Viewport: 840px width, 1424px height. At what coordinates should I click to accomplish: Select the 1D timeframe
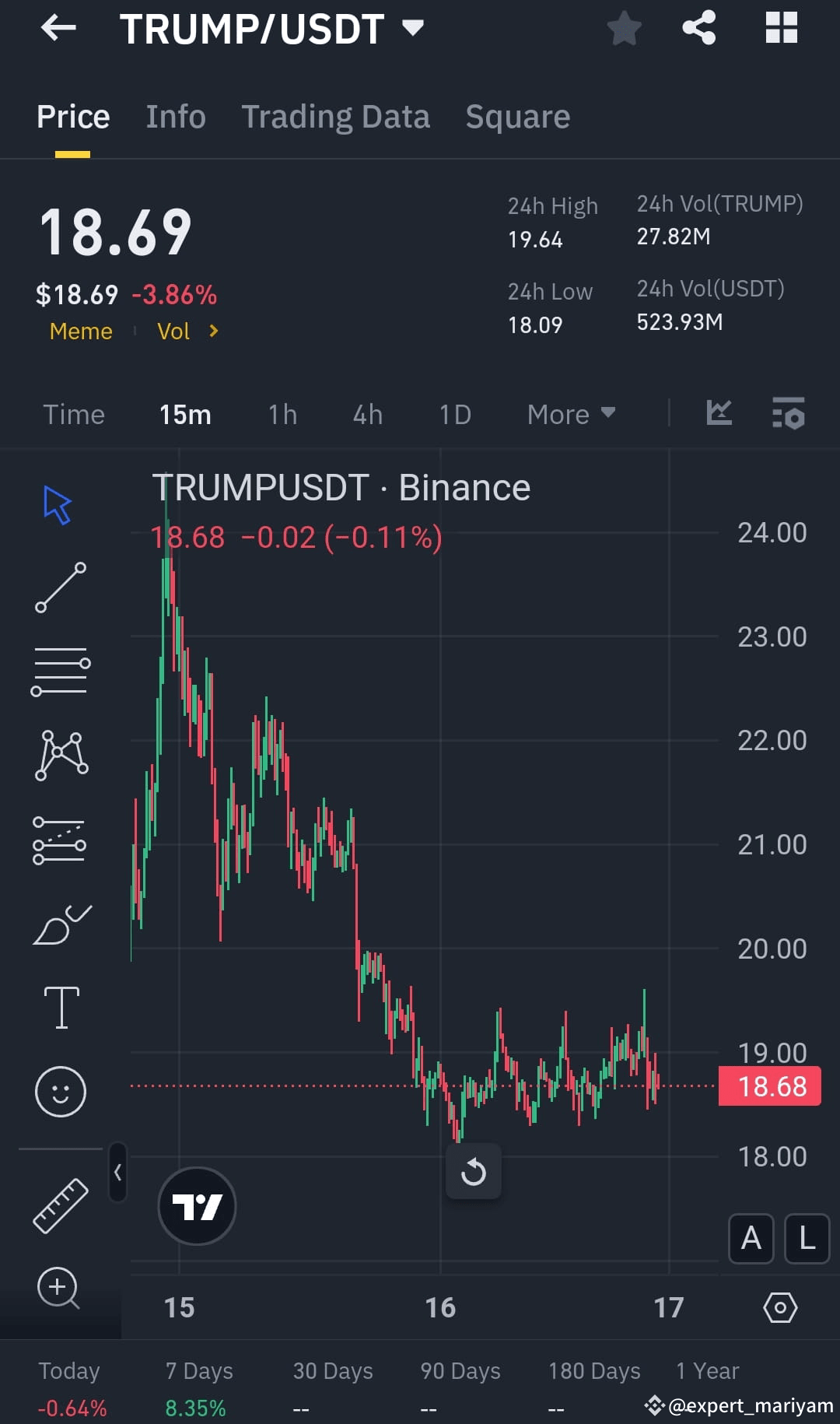(455, 414)
